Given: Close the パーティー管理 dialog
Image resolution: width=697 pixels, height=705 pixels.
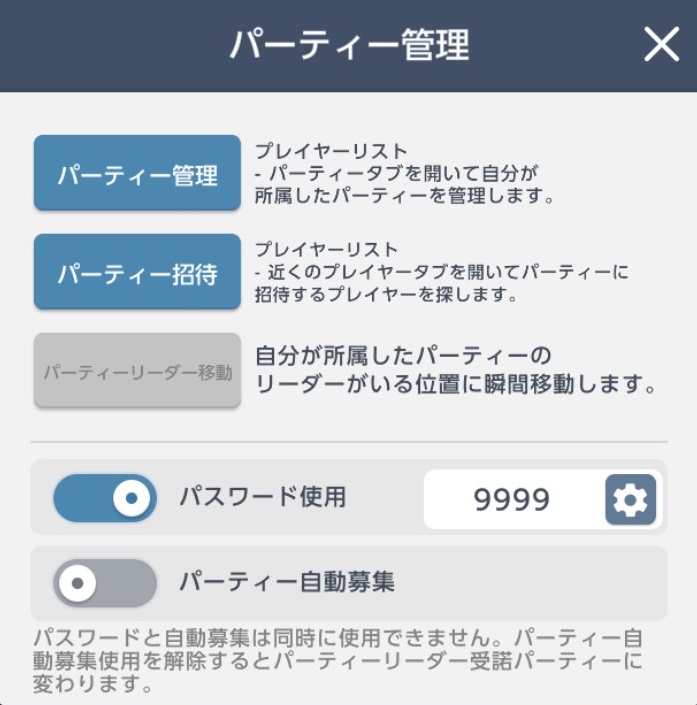Looking at the screenshot, I should [x=661, y=45].
